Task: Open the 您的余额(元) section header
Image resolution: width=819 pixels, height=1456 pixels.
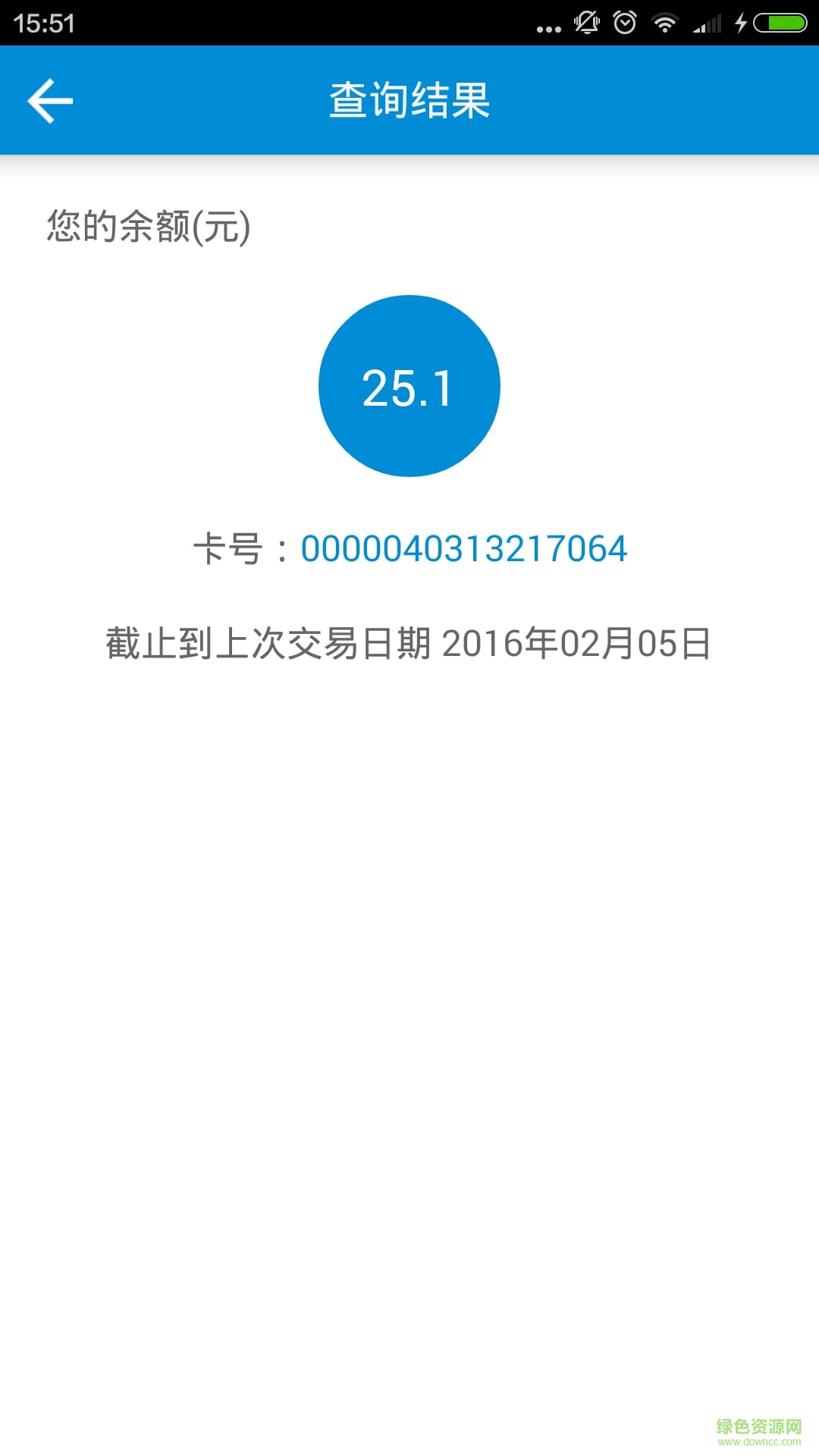Action: pos(149,225)
